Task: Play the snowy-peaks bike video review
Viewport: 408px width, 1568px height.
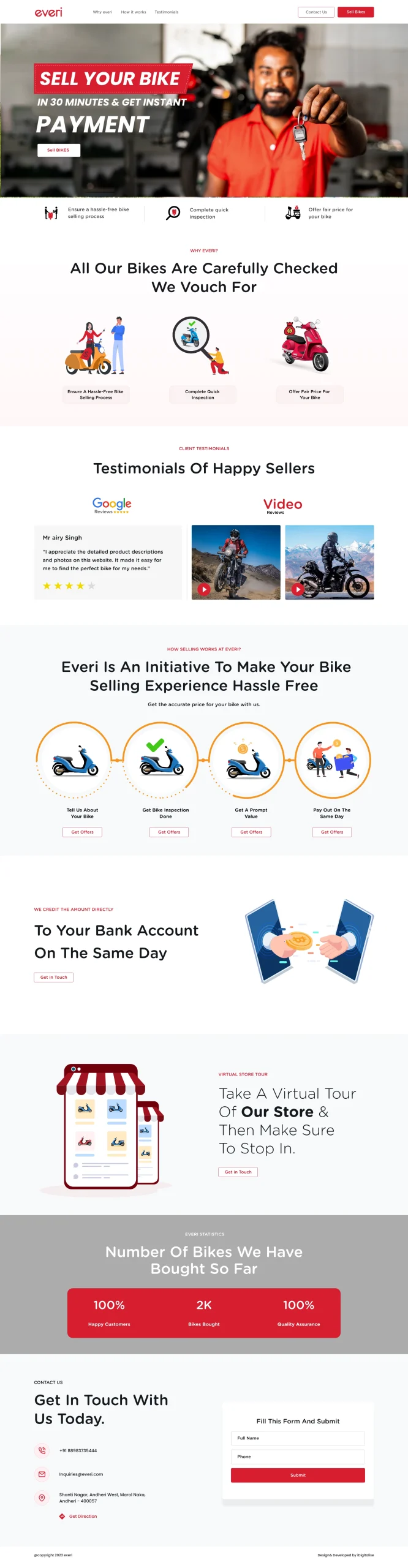Action: (298, 589)
